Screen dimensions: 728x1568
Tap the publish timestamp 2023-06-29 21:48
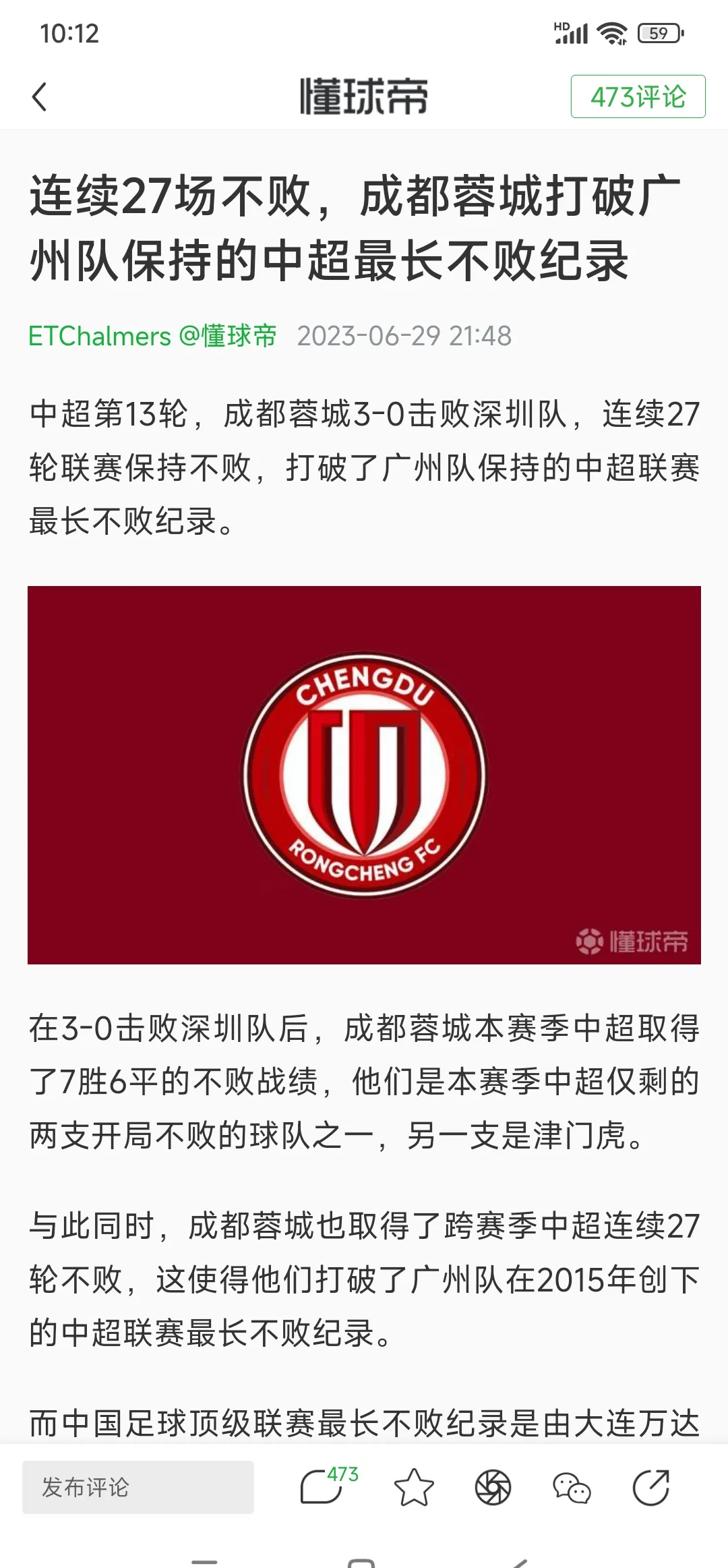406,335
